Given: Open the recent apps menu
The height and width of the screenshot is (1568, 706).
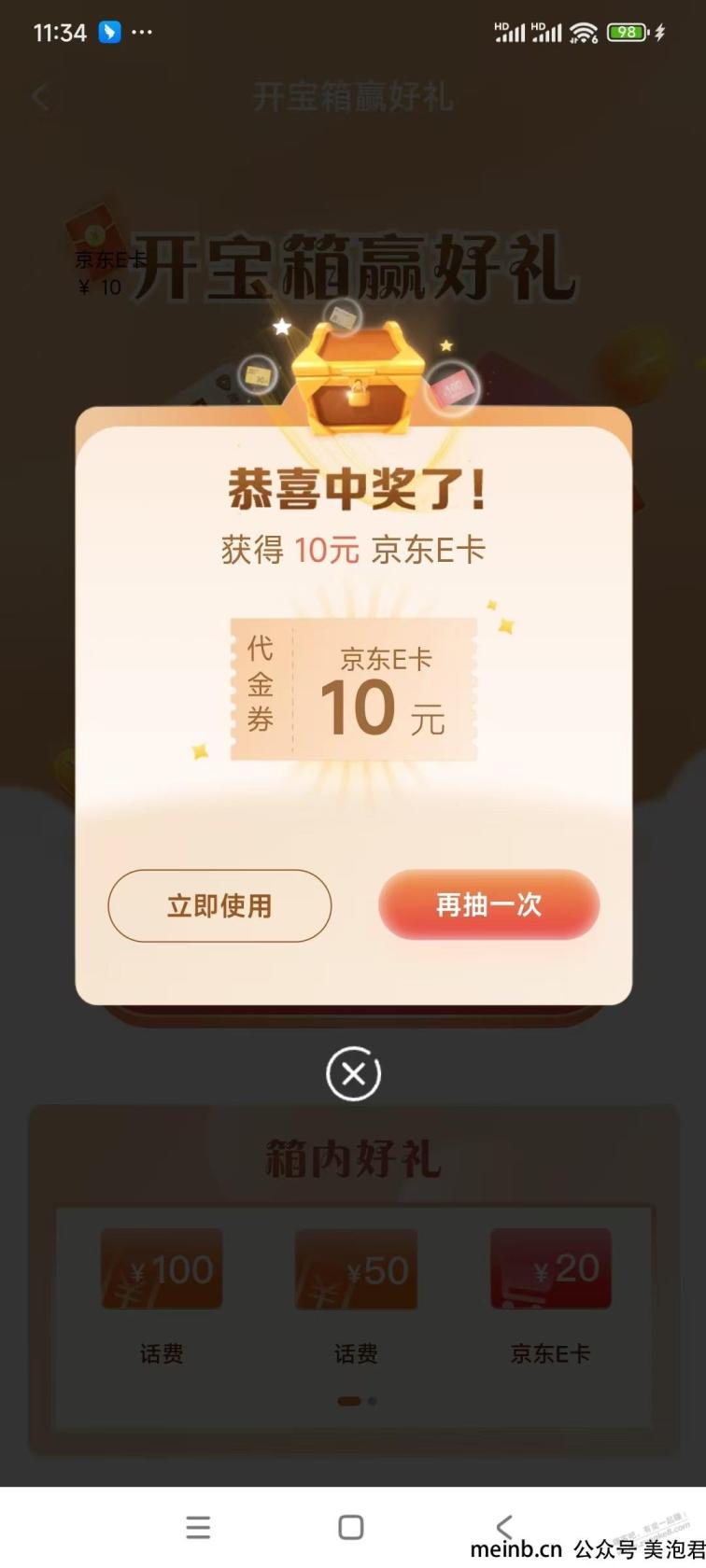Looking at the screenshot, I should 198,1527.
